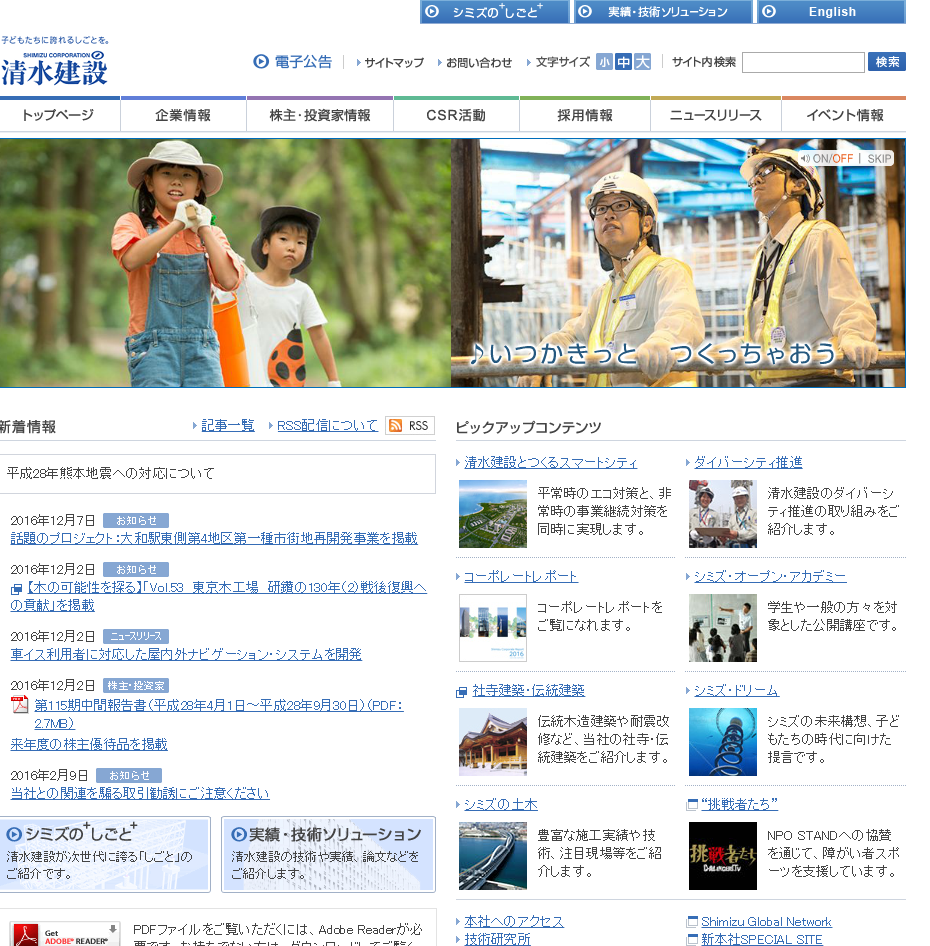Switch to the 企業情報 tab
The height and width of the screenshot is (946, 930).
point(183,115)
